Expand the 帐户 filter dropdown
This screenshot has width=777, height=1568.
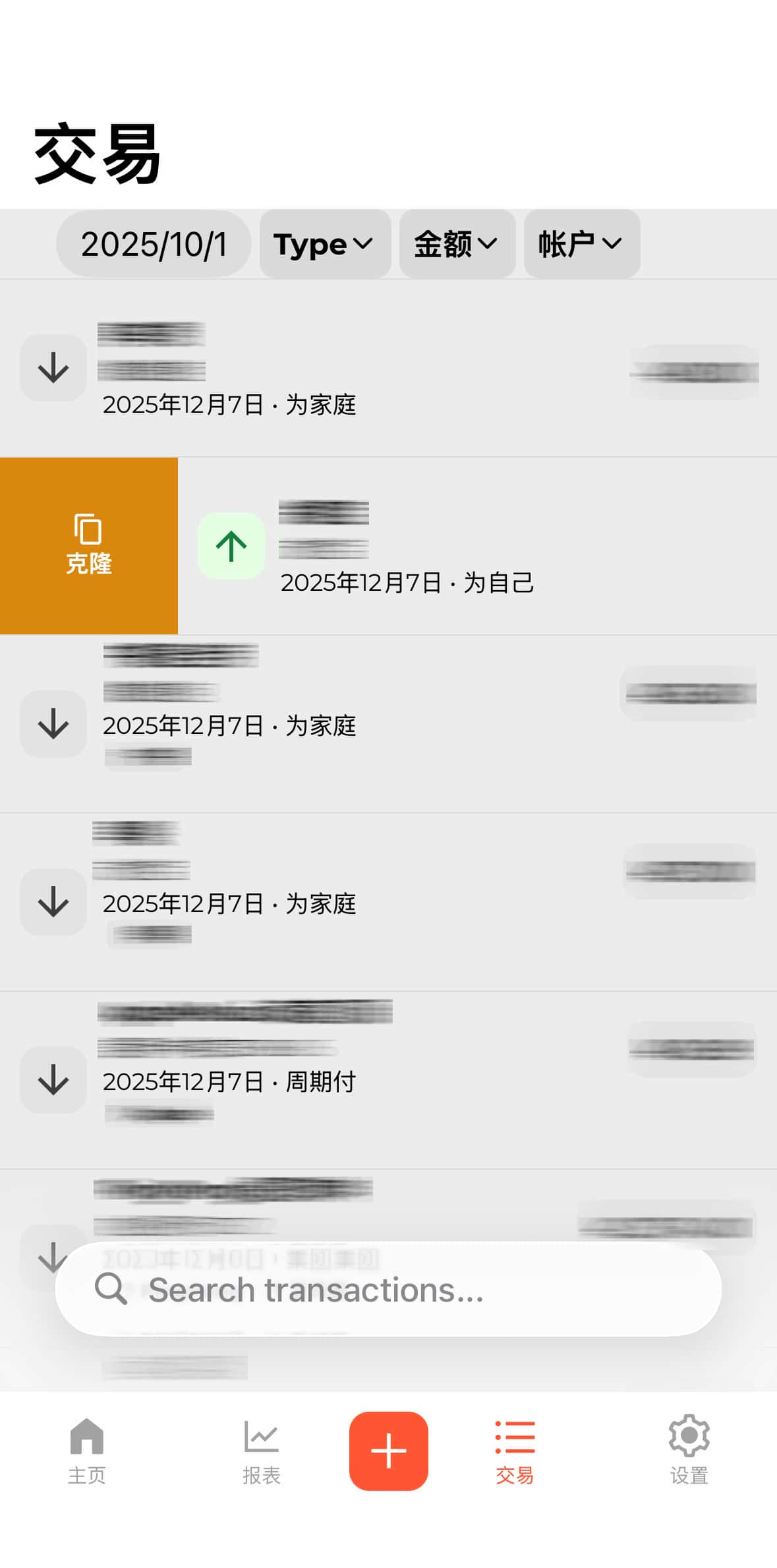[581, 244]
